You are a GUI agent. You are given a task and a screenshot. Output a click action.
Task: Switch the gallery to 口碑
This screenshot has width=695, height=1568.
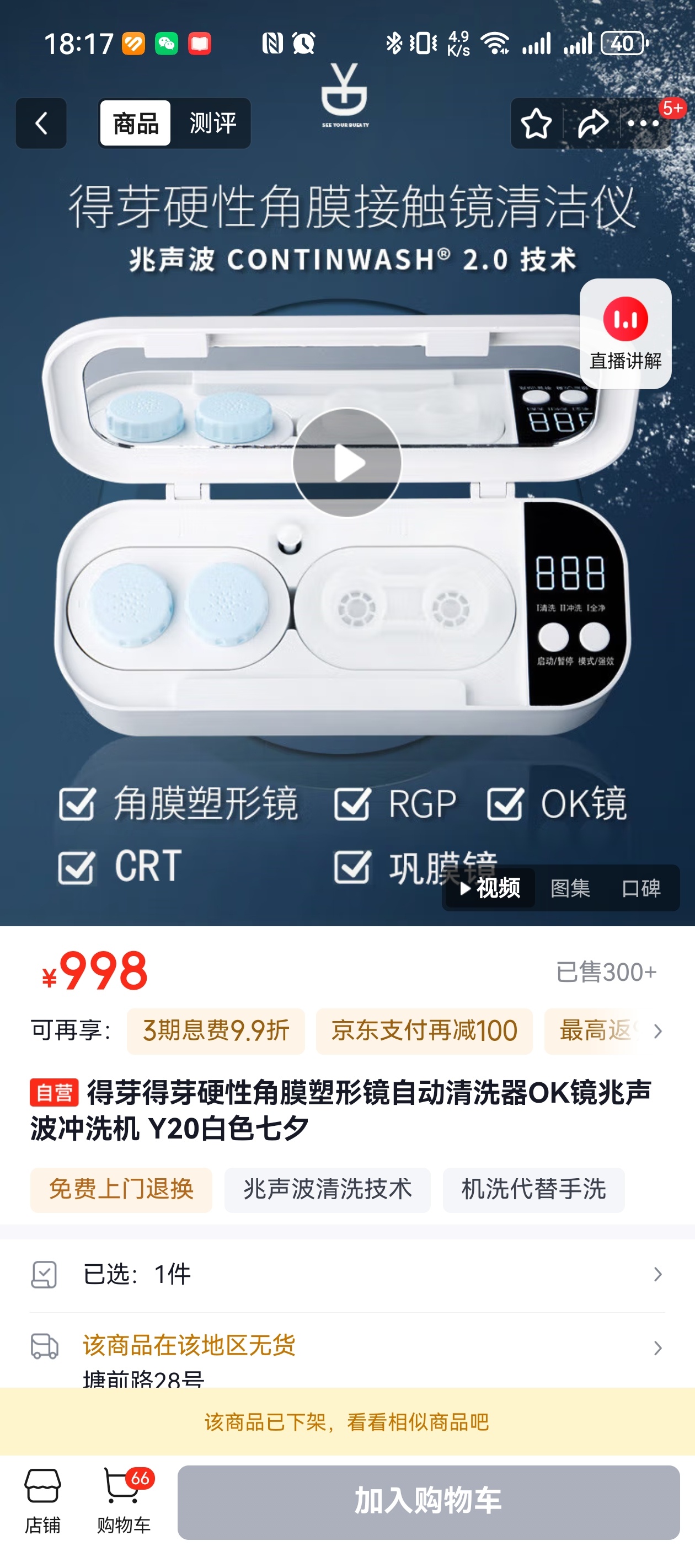tap(641, 888)
